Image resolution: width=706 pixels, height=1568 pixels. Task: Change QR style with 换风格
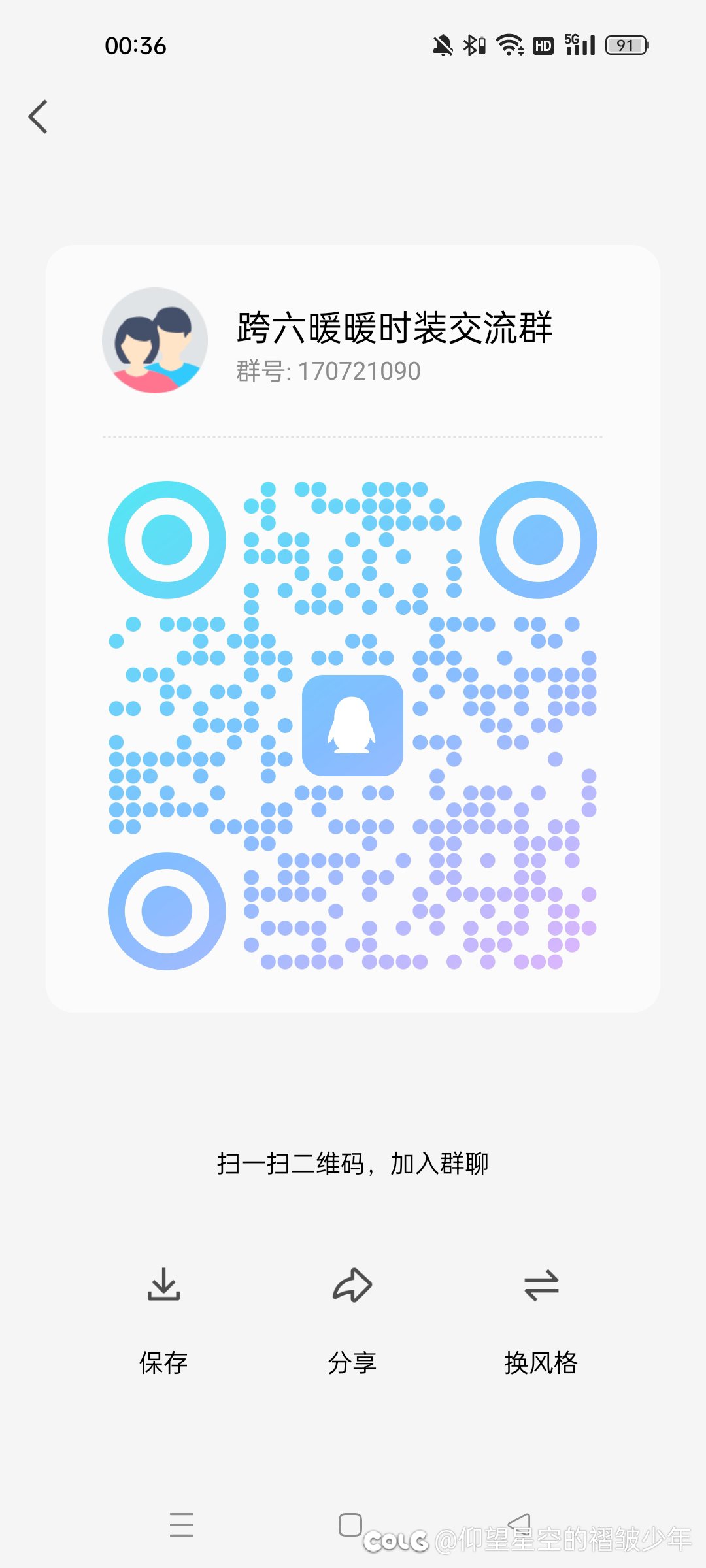coord(541,1321)
